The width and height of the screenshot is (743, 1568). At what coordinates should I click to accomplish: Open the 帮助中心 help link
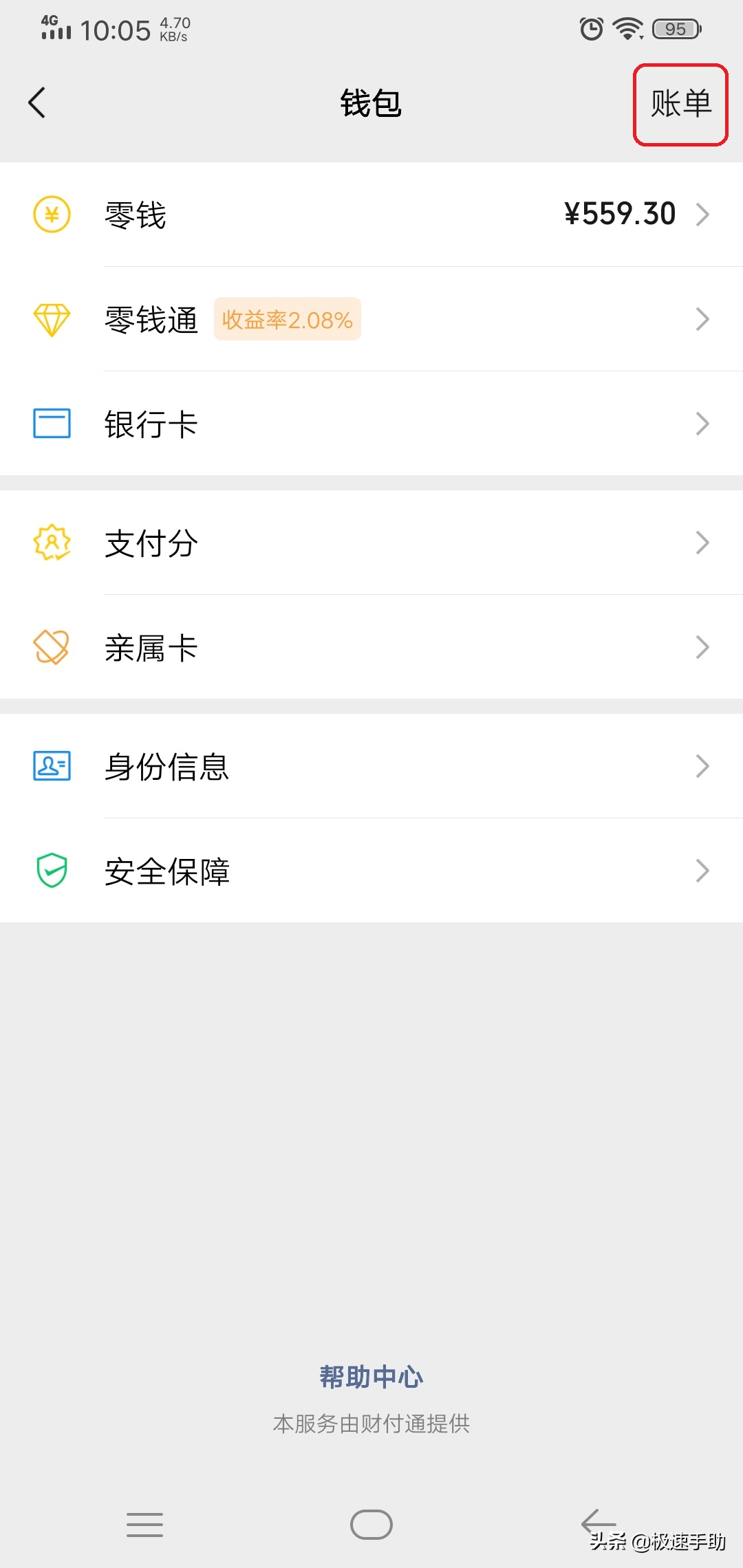click(x=371, y=1375)
